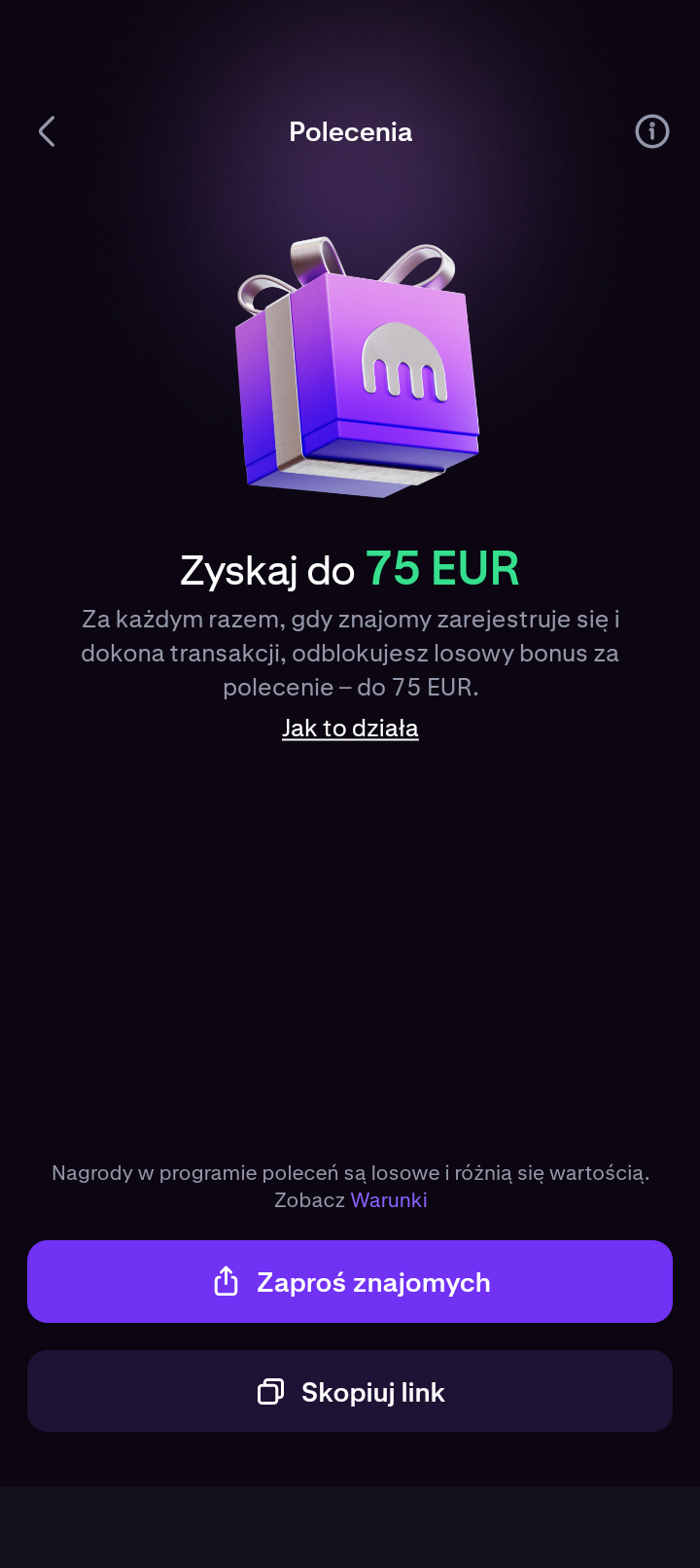Image resolution: width=700 pixels, height=1568 pixels.
Task: Tap the 'Zaproś znajomych' button
Action: pyautogui.click(x=350, y=1281)
